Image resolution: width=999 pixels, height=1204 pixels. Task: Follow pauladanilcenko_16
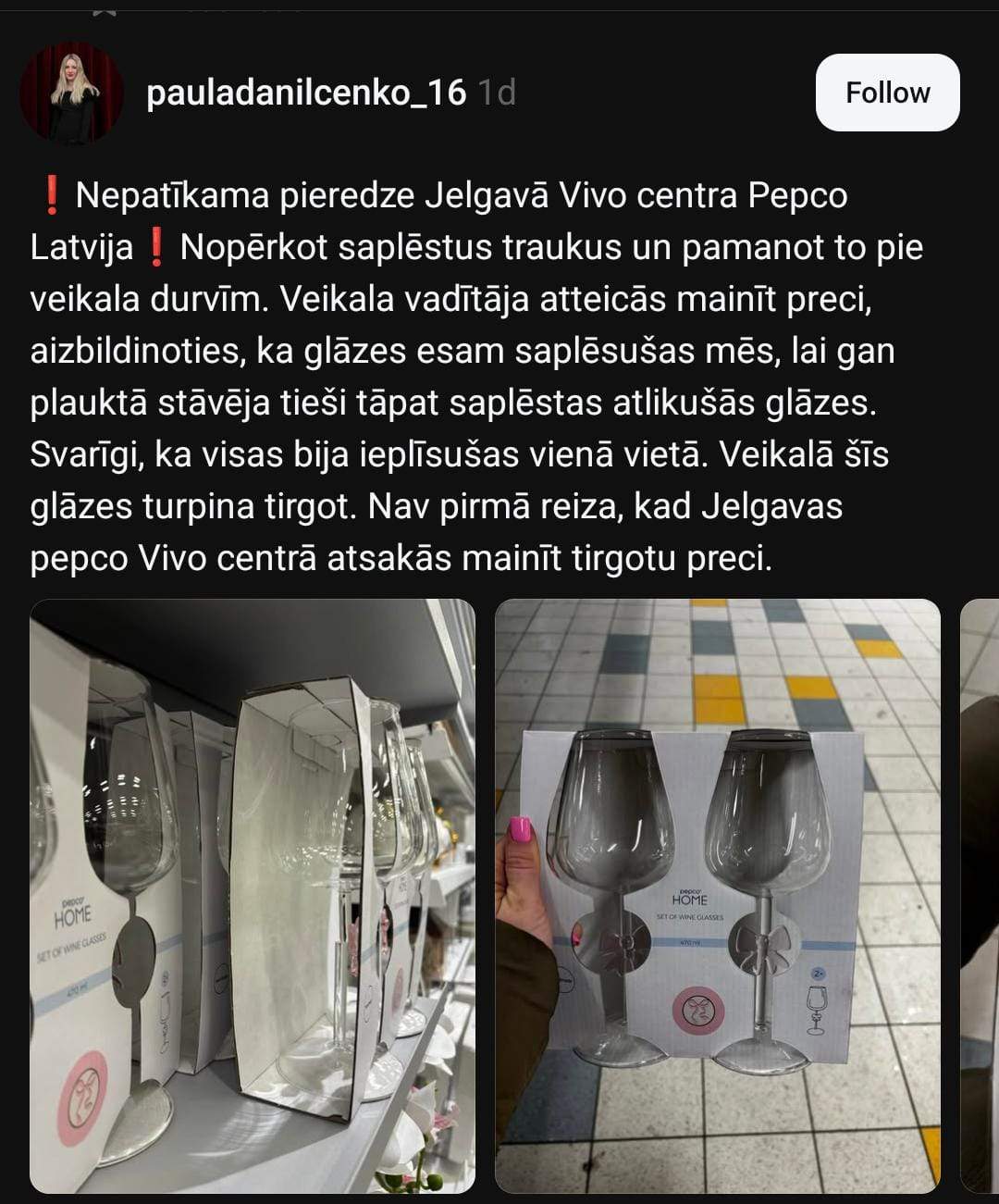tap(886, 93)
